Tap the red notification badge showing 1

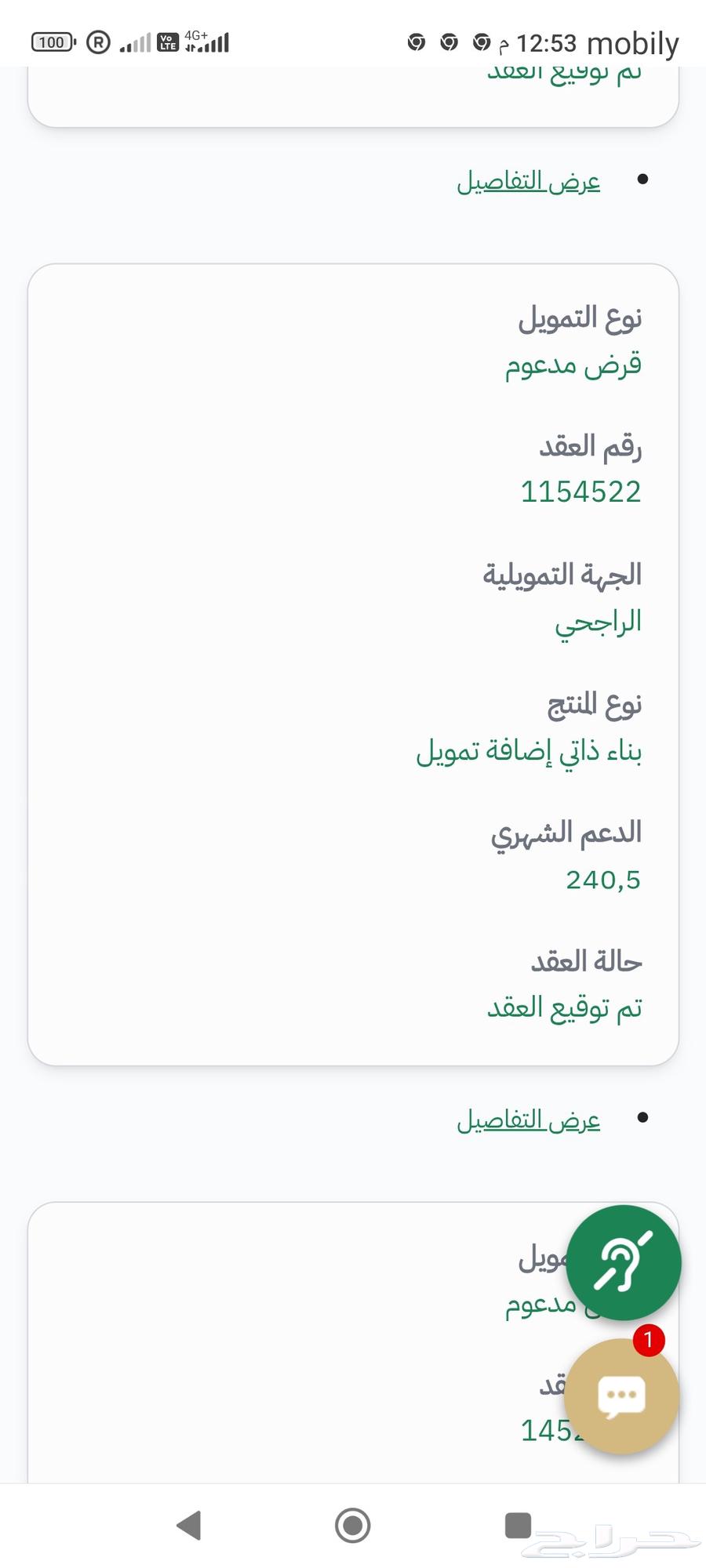(648, 1341)
